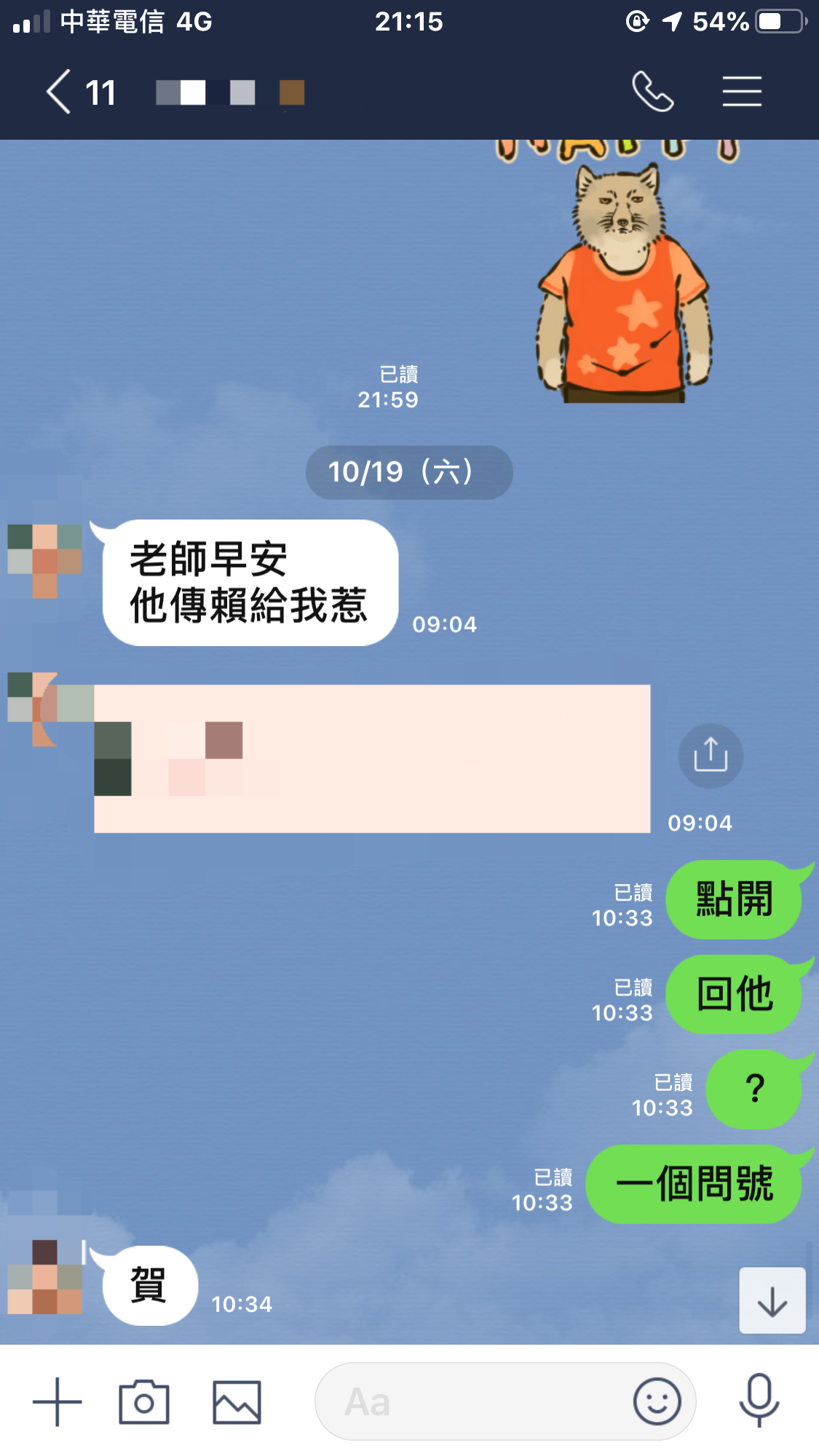
Task: Open the camera
Action: click(x=144, y=1401)
